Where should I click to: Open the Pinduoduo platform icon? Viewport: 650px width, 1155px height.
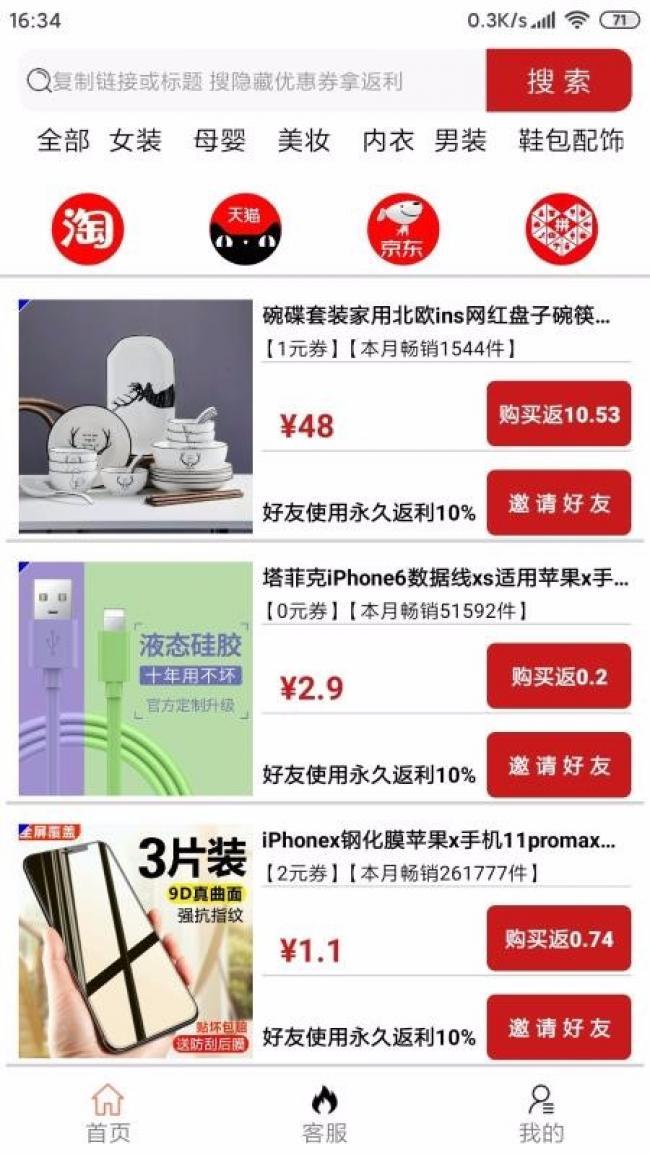pyautogui.click(x=561, y=229)
